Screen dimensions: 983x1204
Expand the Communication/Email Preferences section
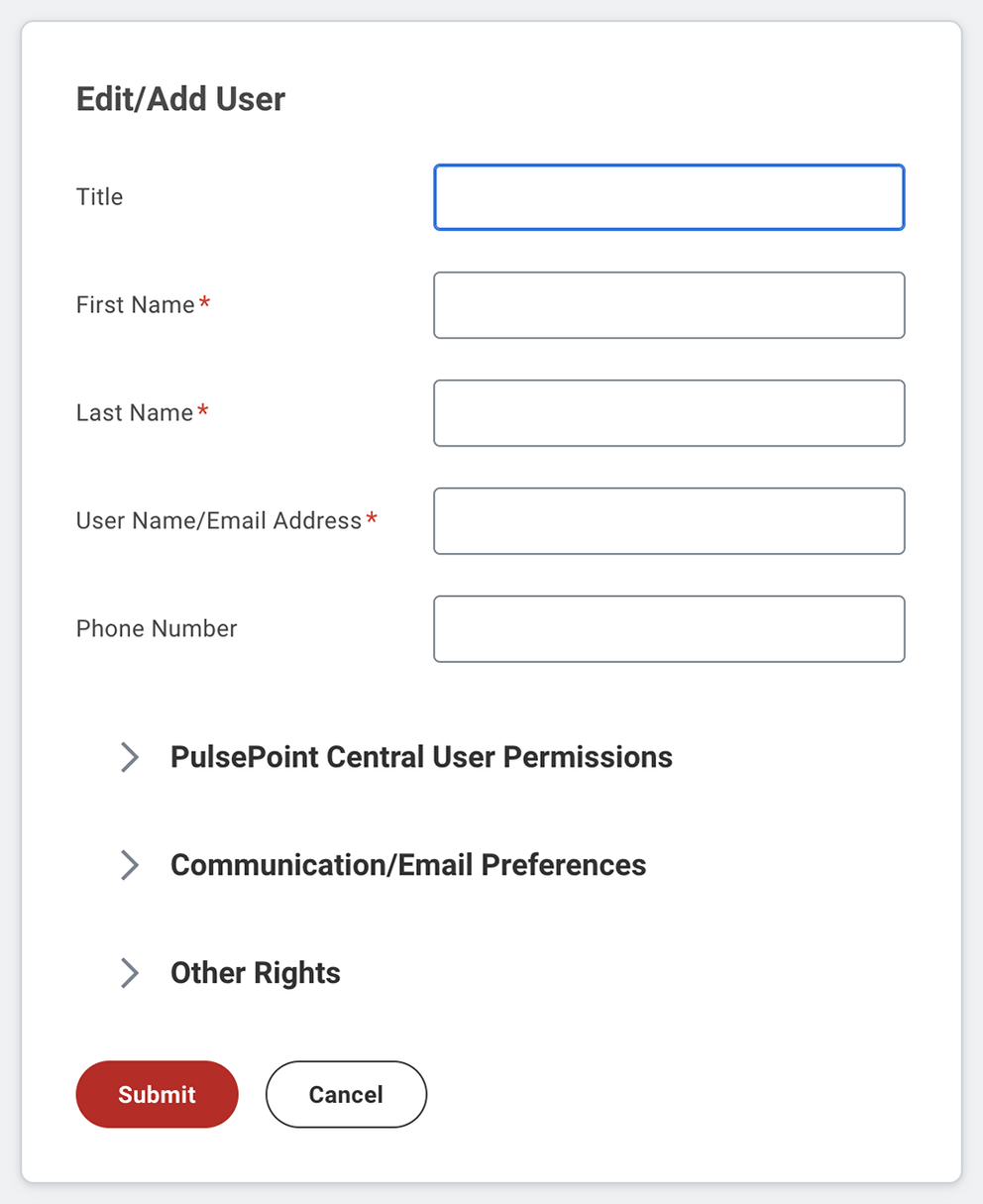(408, 865)
